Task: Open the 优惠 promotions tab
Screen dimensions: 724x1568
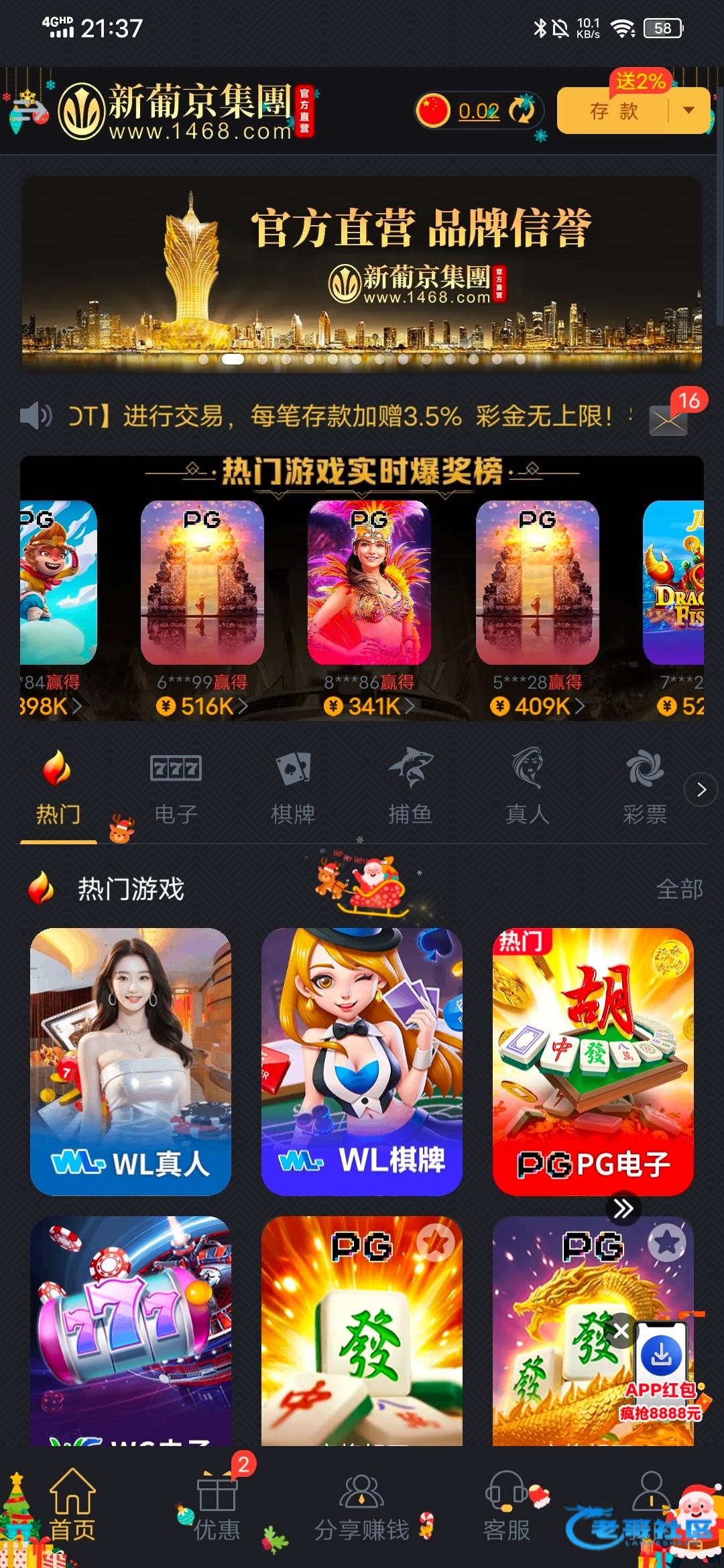Action: pos(217,1507)
